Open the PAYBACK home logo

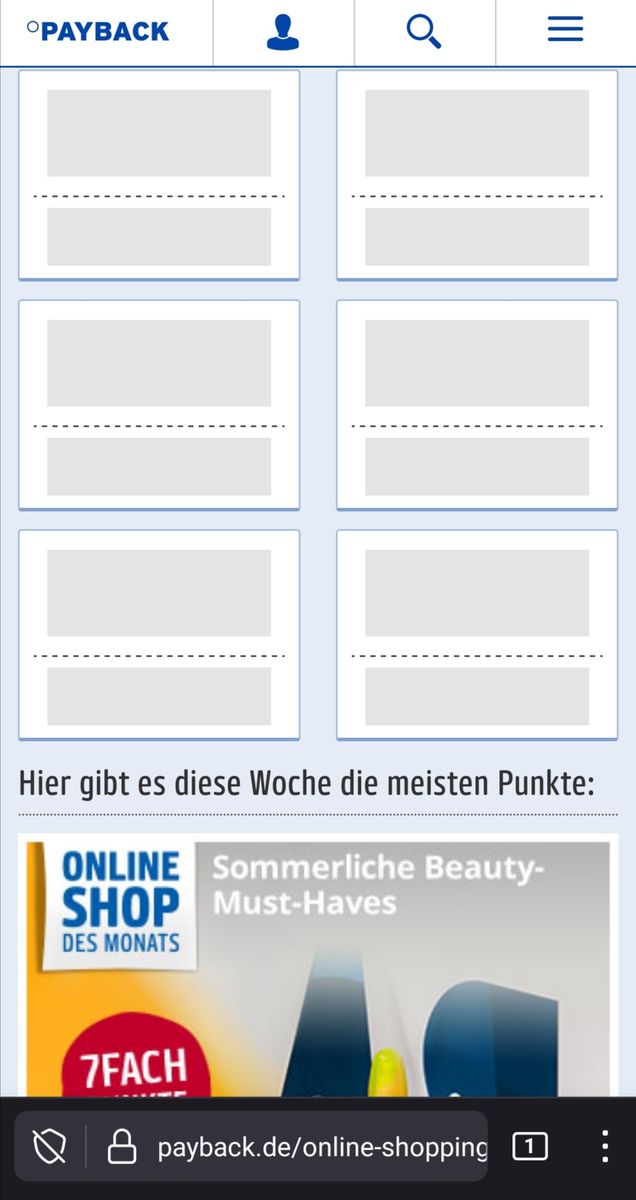pyautogui.click(x=98, y=32)
